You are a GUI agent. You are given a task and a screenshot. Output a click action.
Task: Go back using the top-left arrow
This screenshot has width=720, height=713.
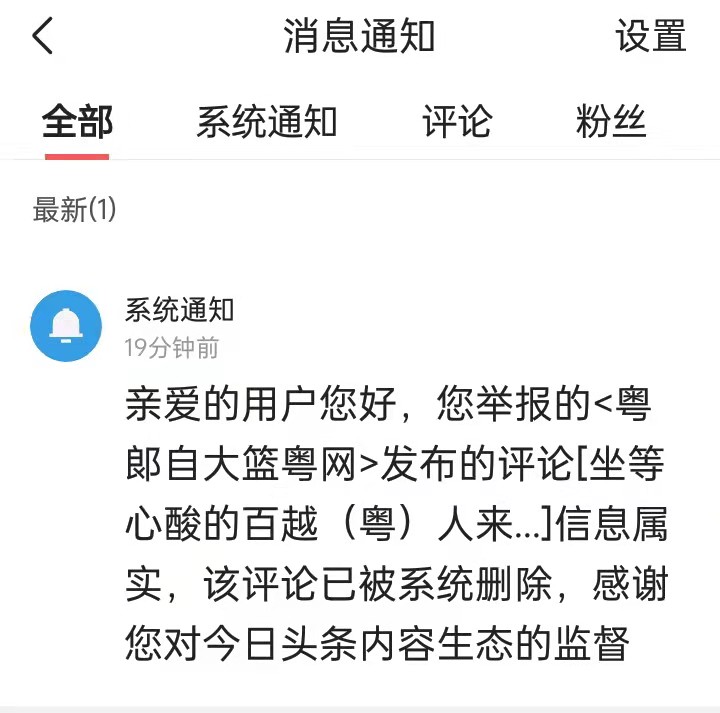[42, 37]
